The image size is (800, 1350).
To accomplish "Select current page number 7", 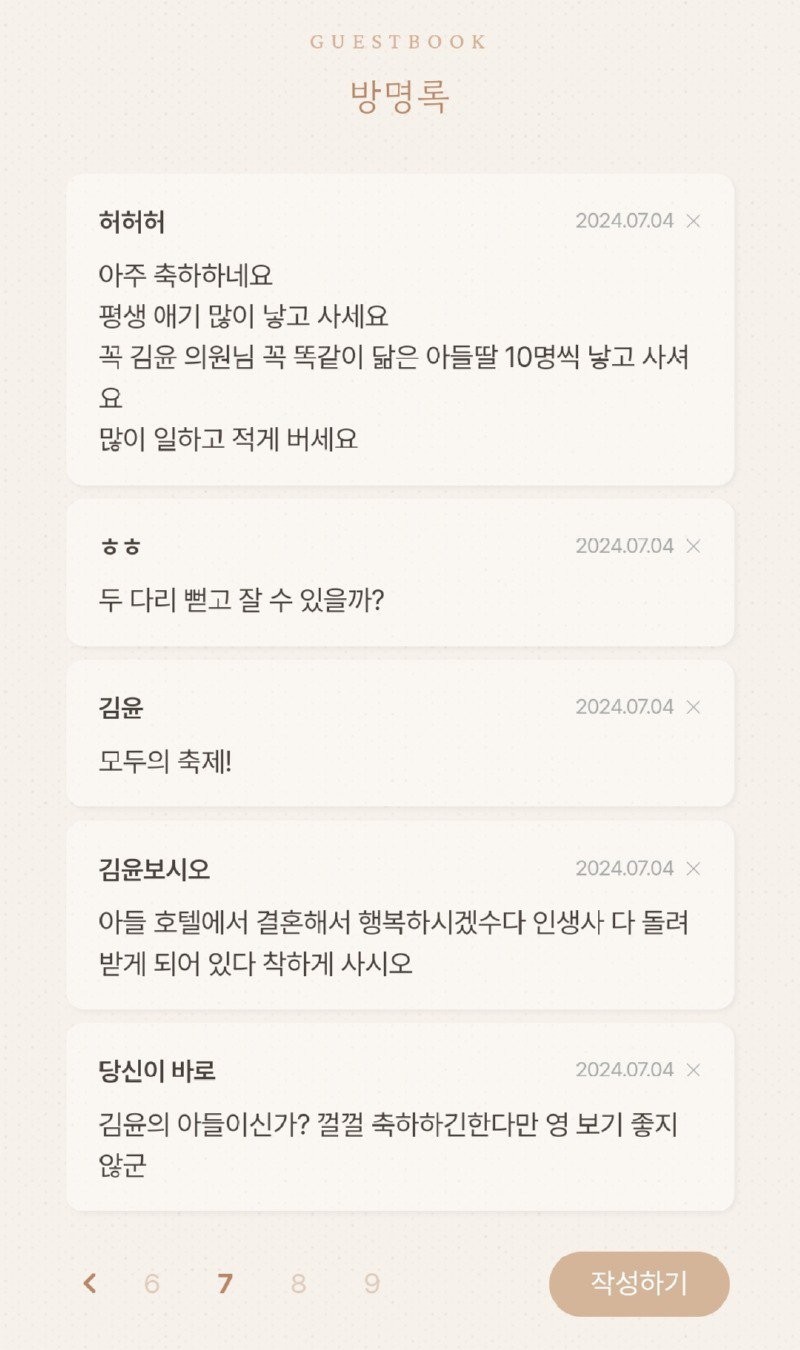I will tap(225, 1283).
